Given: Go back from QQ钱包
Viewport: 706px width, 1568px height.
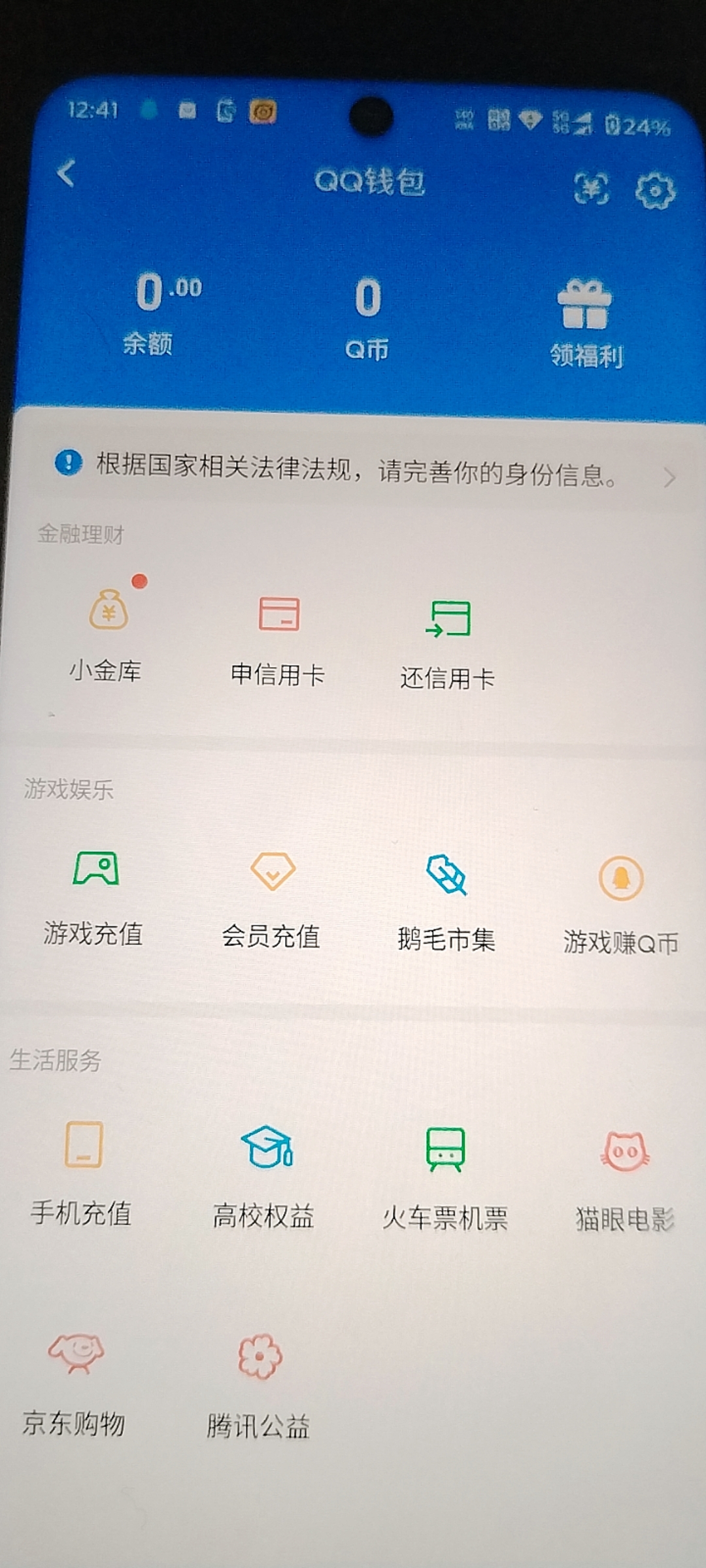Looking at the screenshot, I should coord(66,174).
